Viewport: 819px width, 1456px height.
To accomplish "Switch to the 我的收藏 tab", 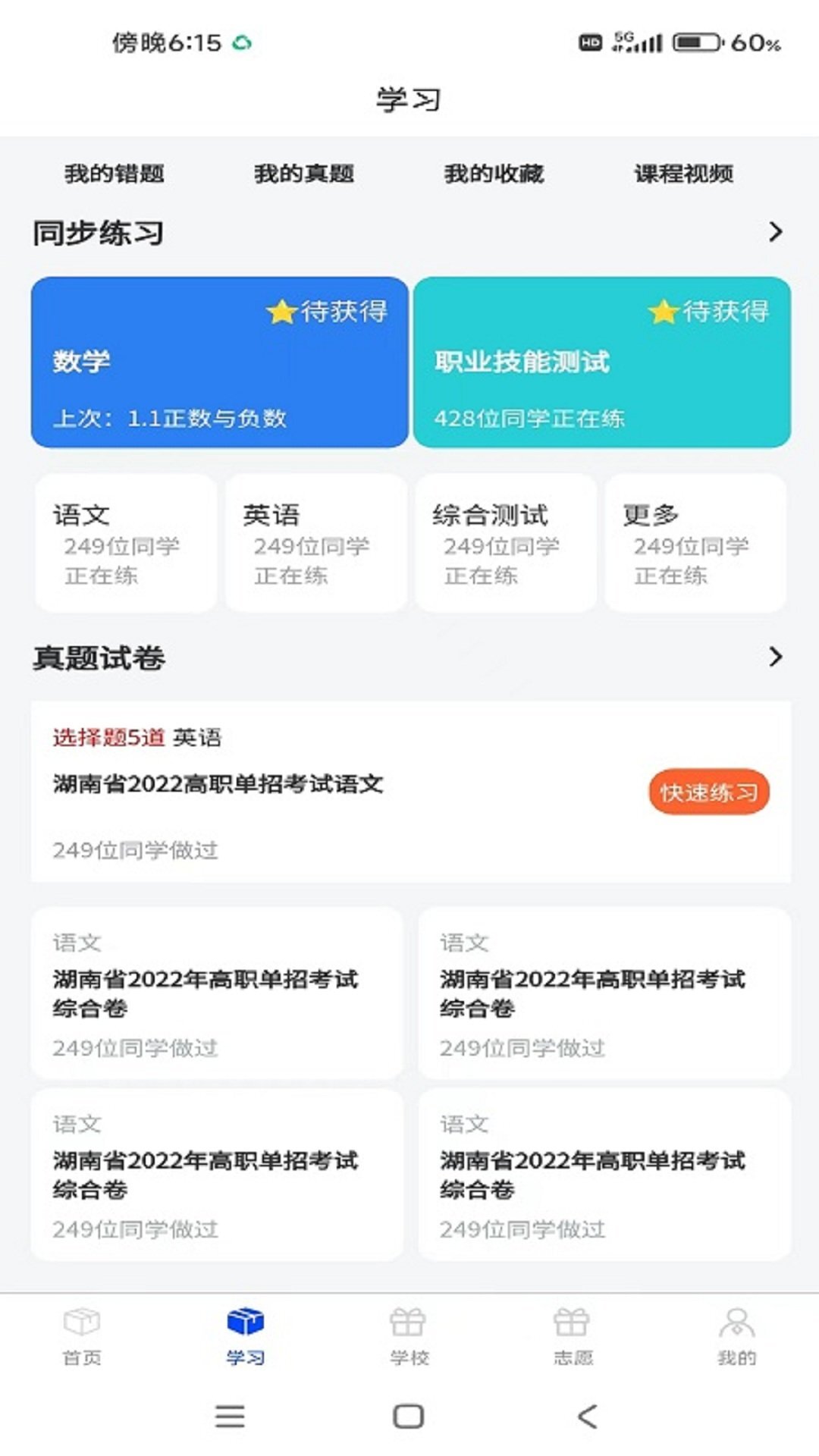I will tap(494, 173).
